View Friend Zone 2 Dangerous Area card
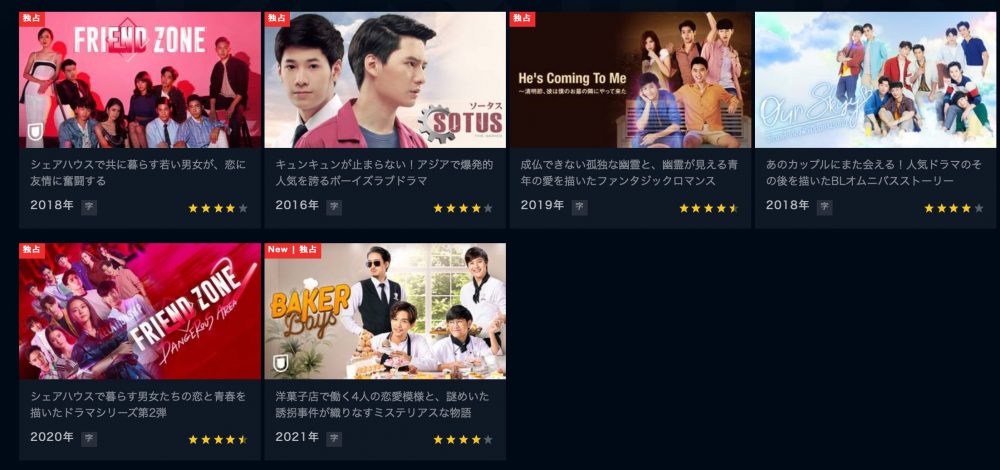This screenshot has width=1000, height=470. pyautogui.click(x=139, y=311)
